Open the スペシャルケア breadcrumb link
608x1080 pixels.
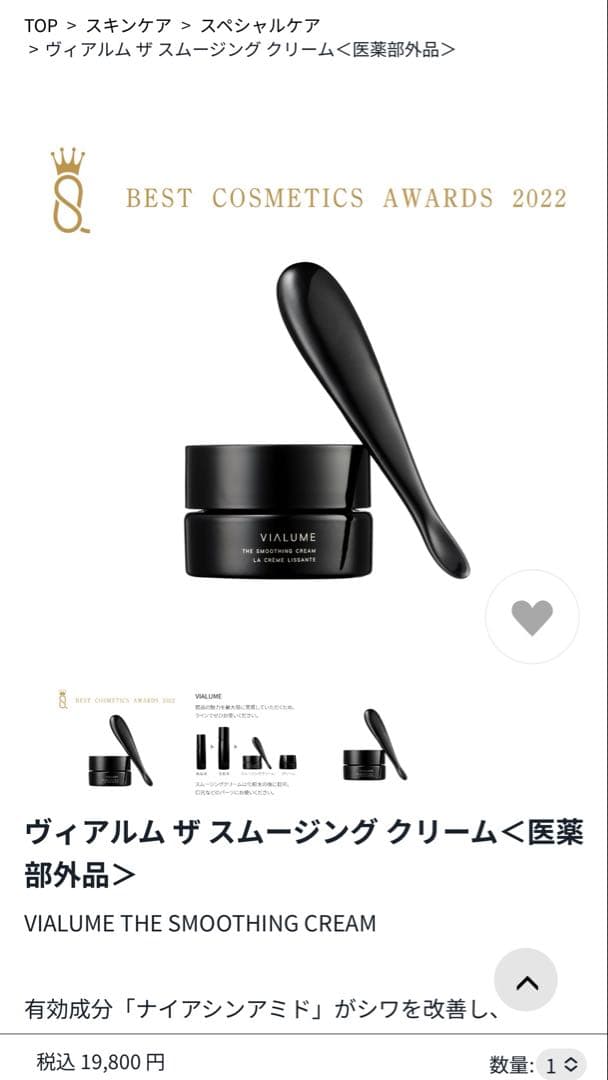[260, 25]
